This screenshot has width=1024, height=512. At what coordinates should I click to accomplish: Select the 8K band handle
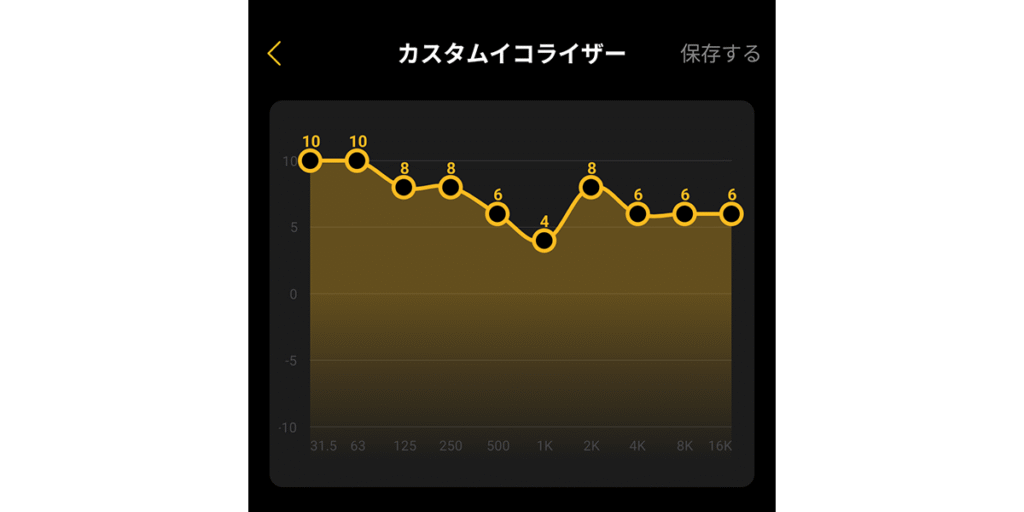point(685,214)
